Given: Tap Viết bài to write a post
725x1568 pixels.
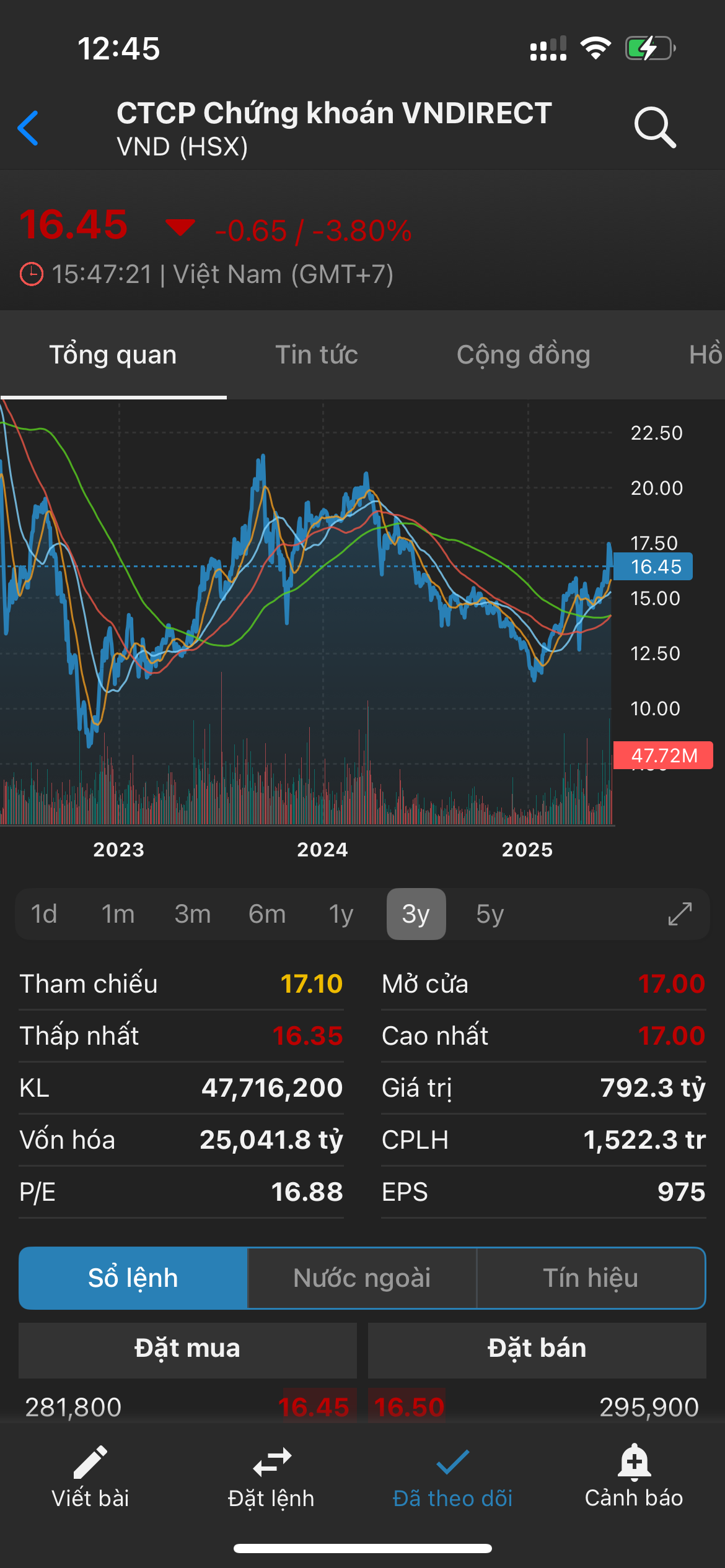Looking at the screenshot, I should pos(90,1476).
